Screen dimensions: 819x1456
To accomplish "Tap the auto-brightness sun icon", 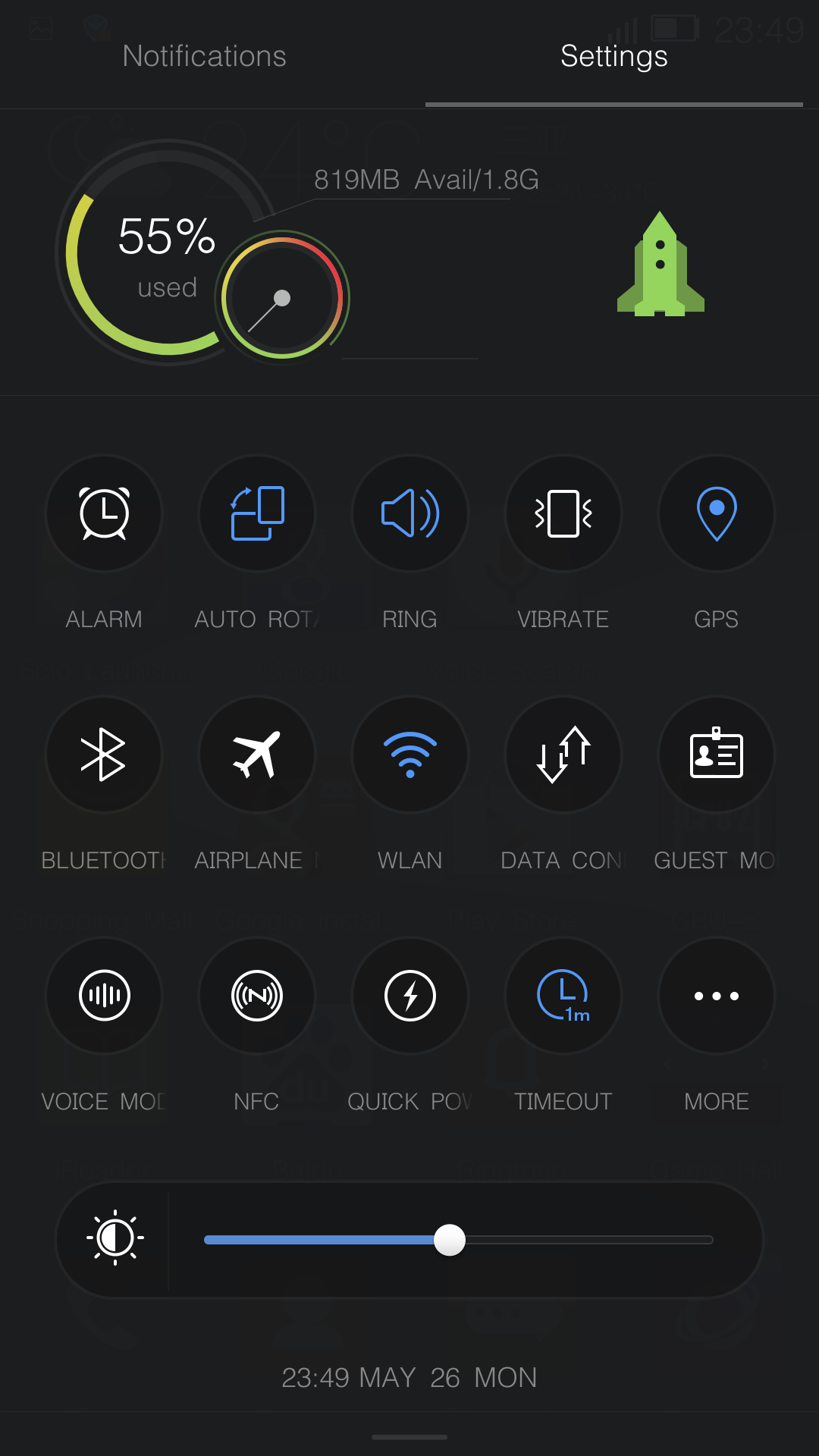I will coord(115,1238).
